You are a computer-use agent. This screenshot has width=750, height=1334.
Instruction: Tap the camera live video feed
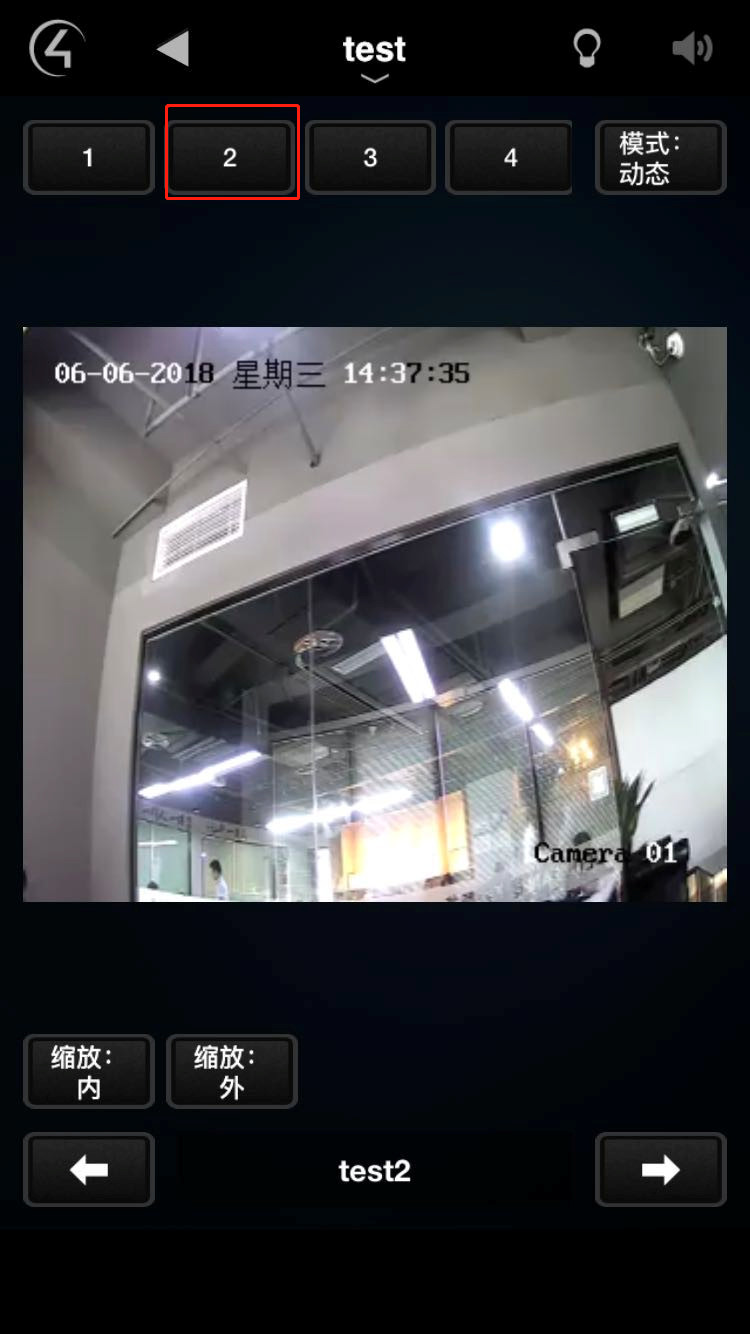[x=374, y=614]
